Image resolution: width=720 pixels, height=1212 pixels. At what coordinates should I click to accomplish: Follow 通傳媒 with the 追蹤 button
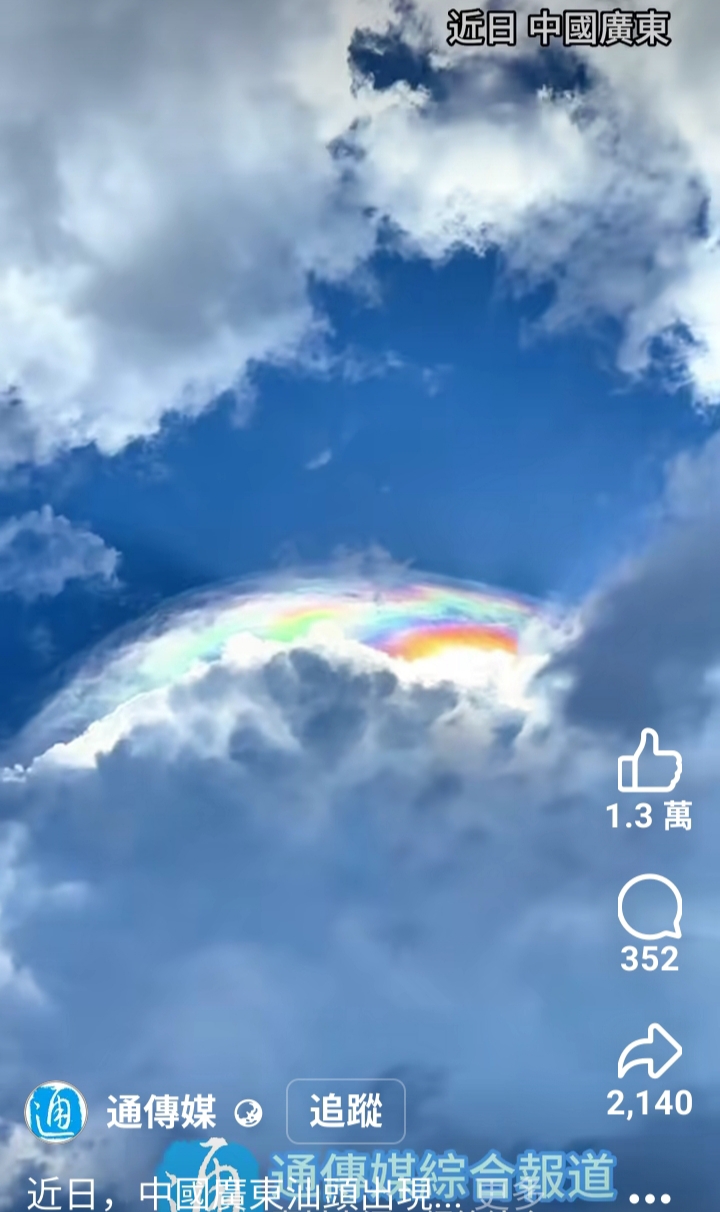(x=346, y=1111)
